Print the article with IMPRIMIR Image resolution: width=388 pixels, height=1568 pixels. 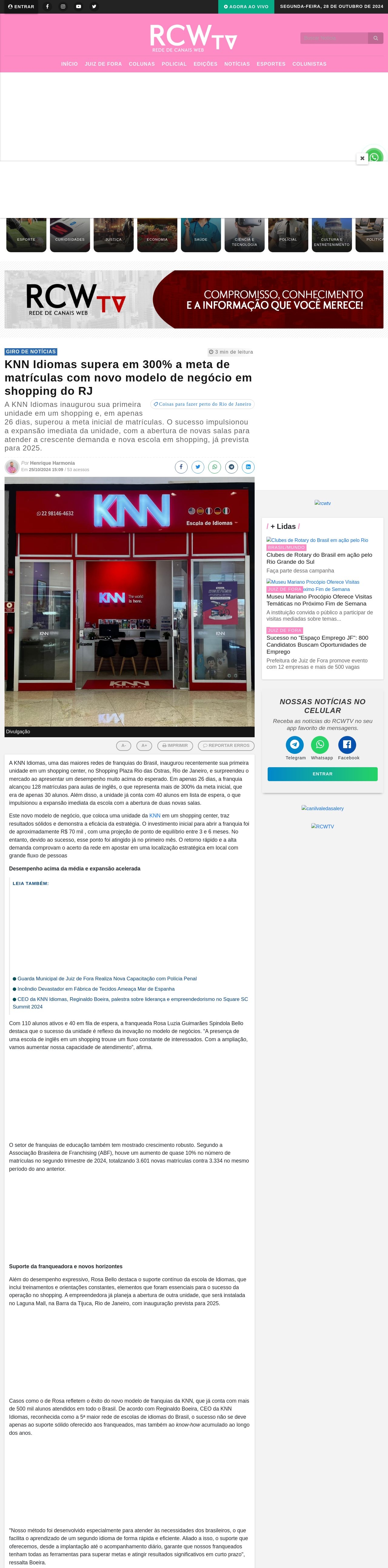pos(175,746)
